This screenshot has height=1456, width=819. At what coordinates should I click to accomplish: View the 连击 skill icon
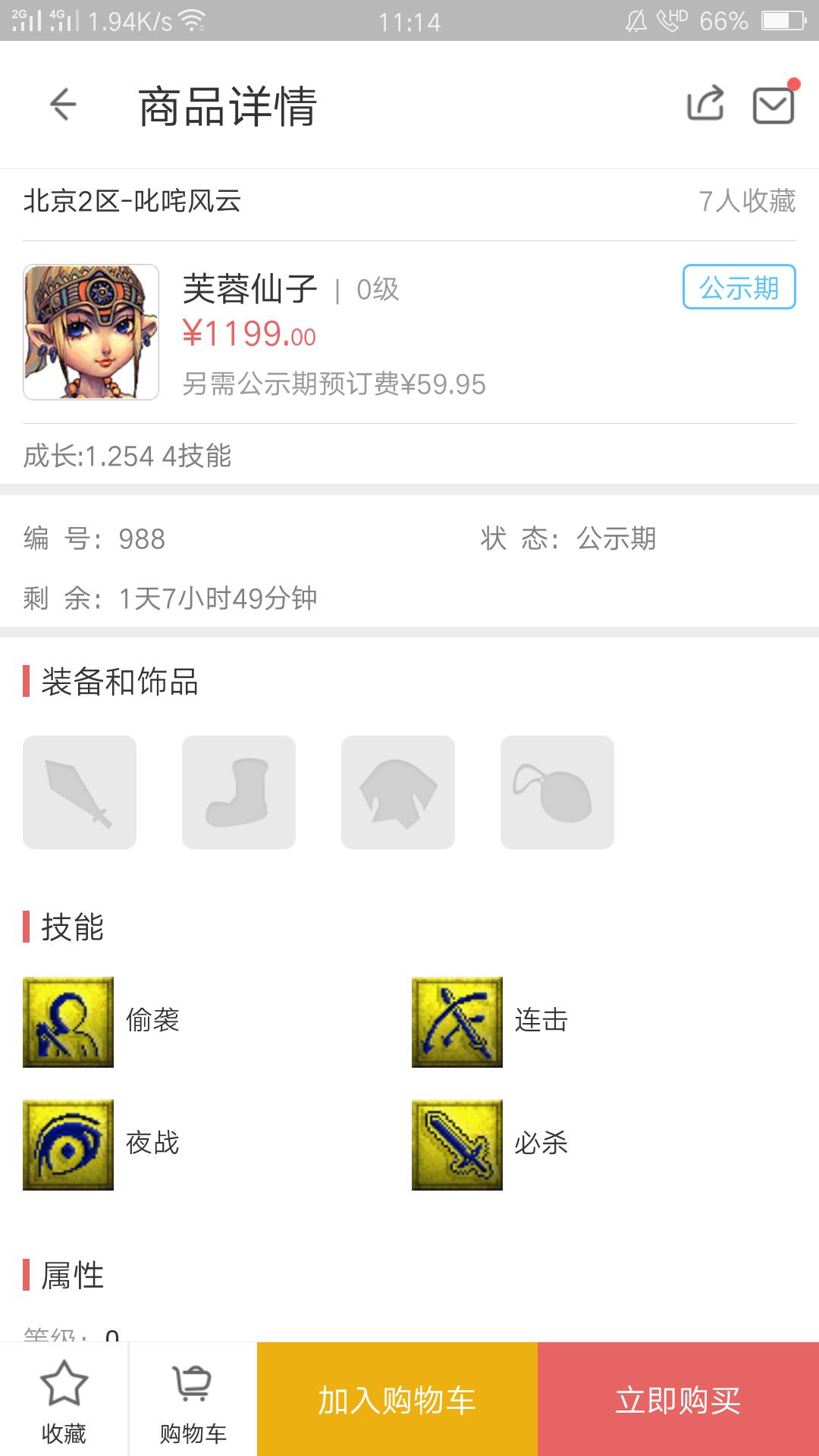pyautogui.click(x=457, y=1022)
